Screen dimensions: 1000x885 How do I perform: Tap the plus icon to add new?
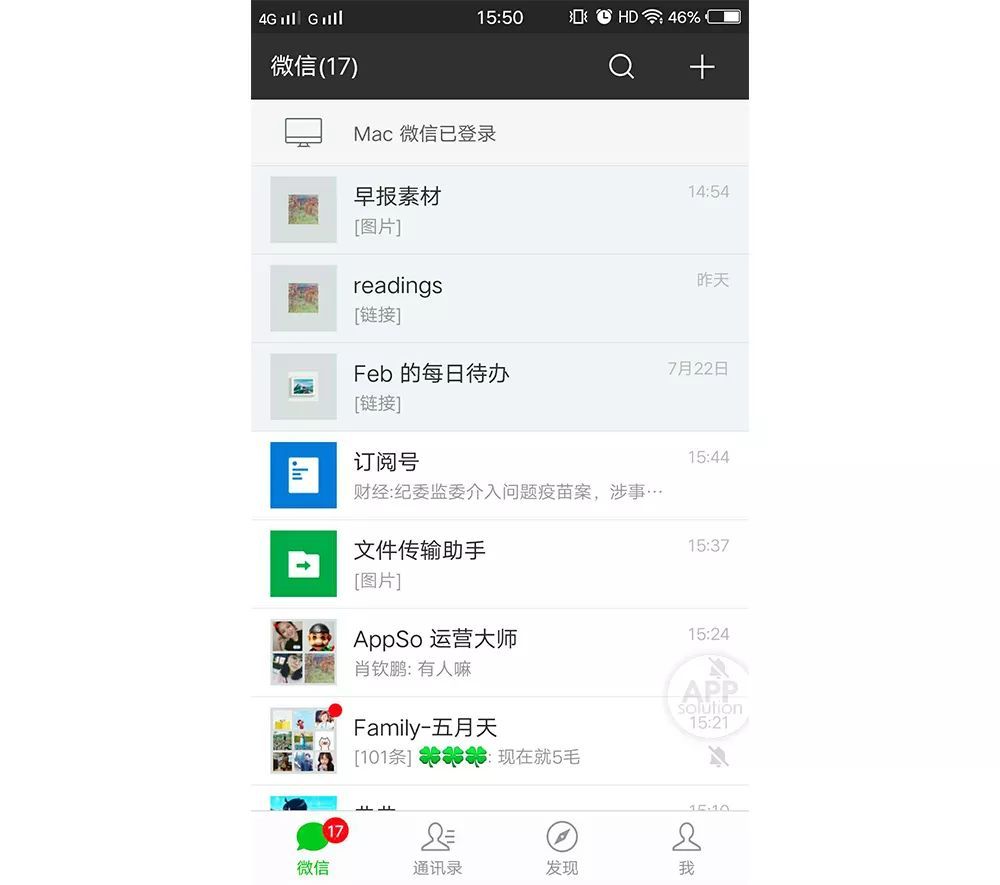click(702, 67)
